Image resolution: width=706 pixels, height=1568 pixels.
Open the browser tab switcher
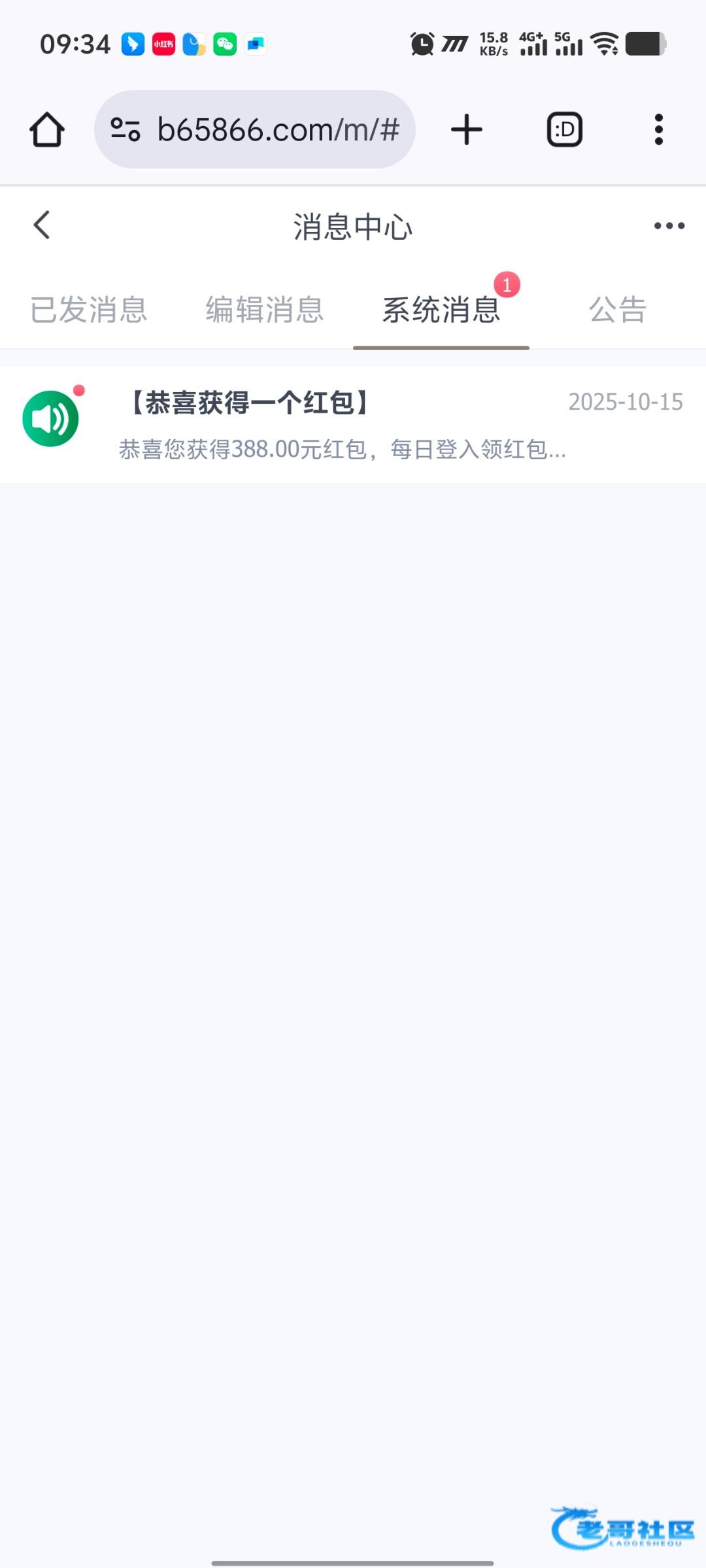point(564,129)
